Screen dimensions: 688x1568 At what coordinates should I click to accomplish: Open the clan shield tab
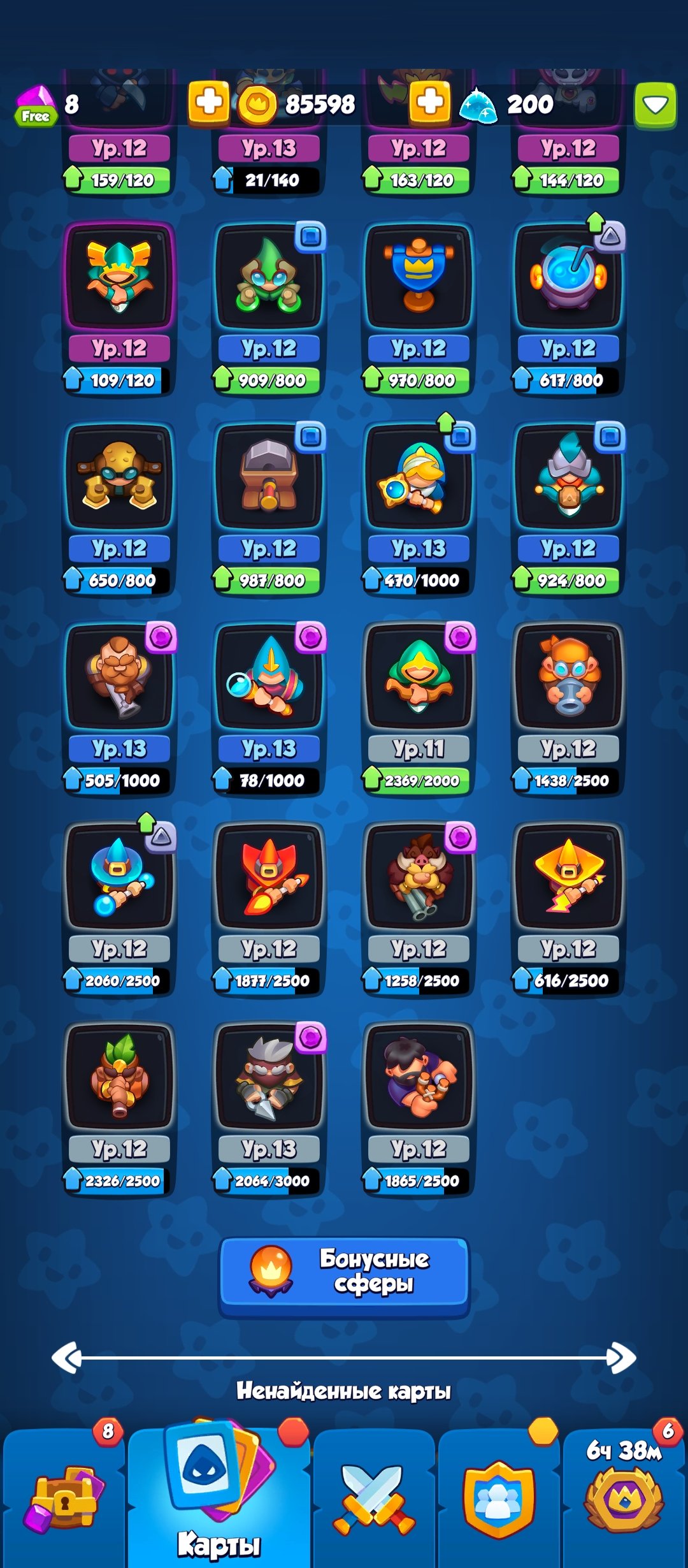(499, 1498)
